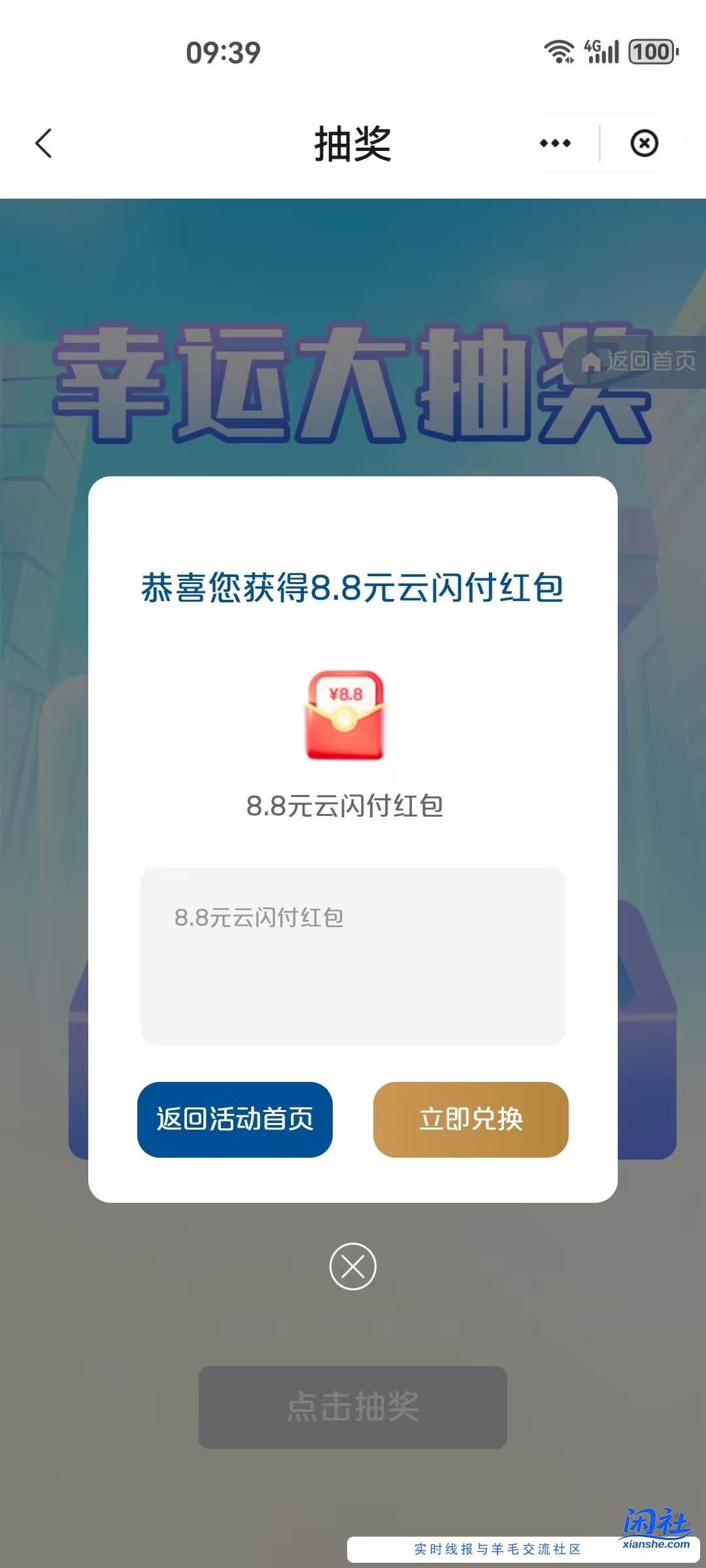Tap the prize name 8.8元云闪付红包 label
706x1568 pixels.
coord(345,808)
